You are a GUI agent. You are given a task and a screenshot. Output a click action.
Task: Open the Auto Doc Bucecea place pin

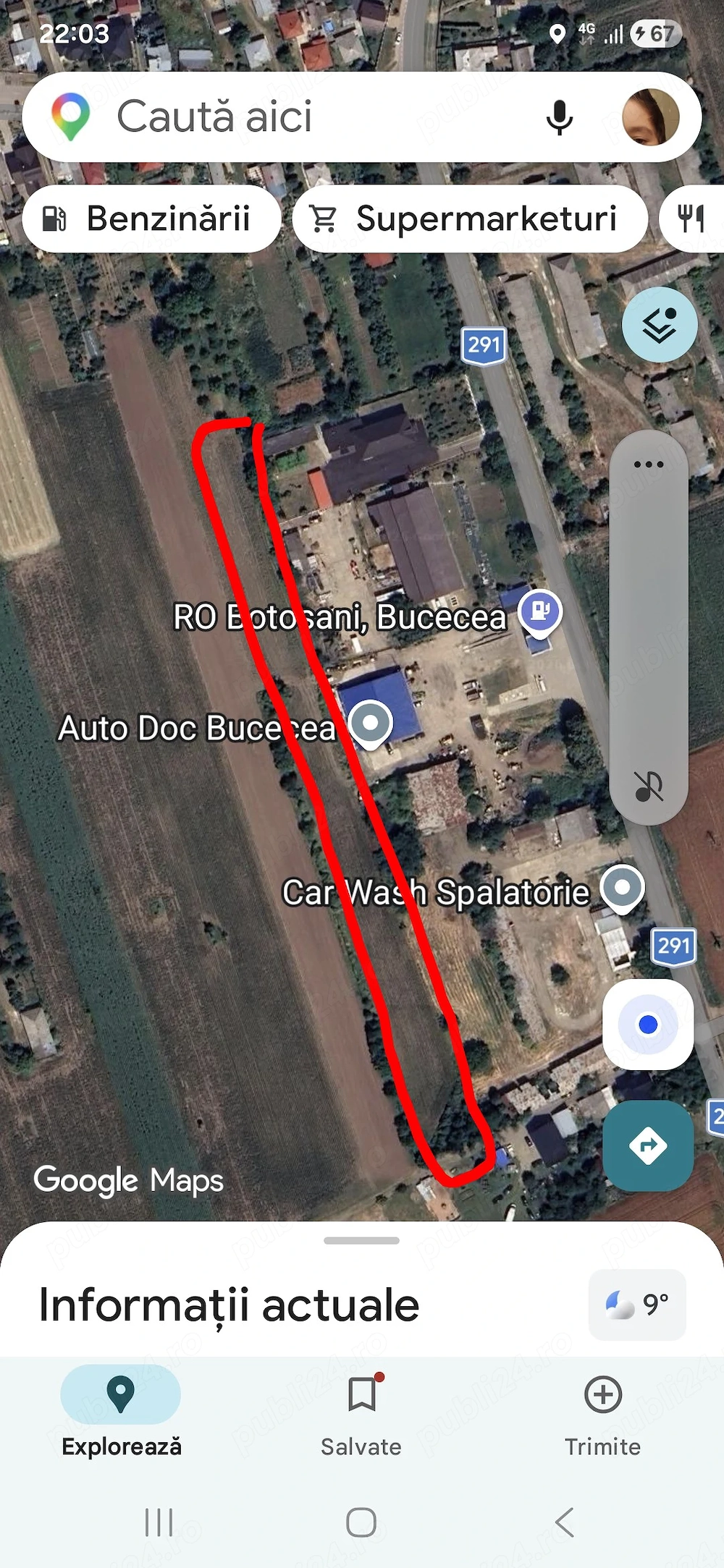(371, 723)
